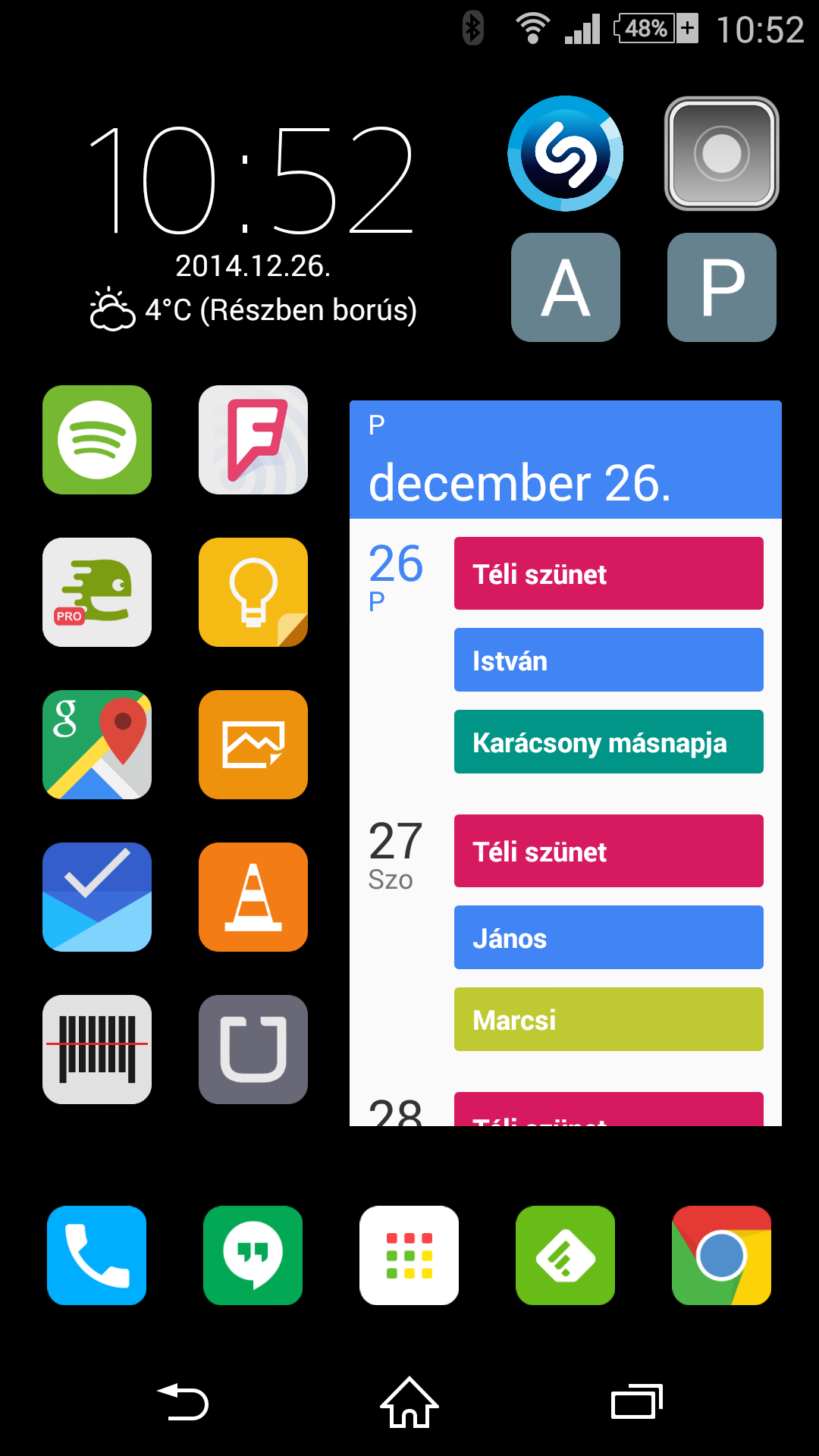Open the folder labeled A
This screenshot has width=819, height=1456.
(x=566, y=287)
